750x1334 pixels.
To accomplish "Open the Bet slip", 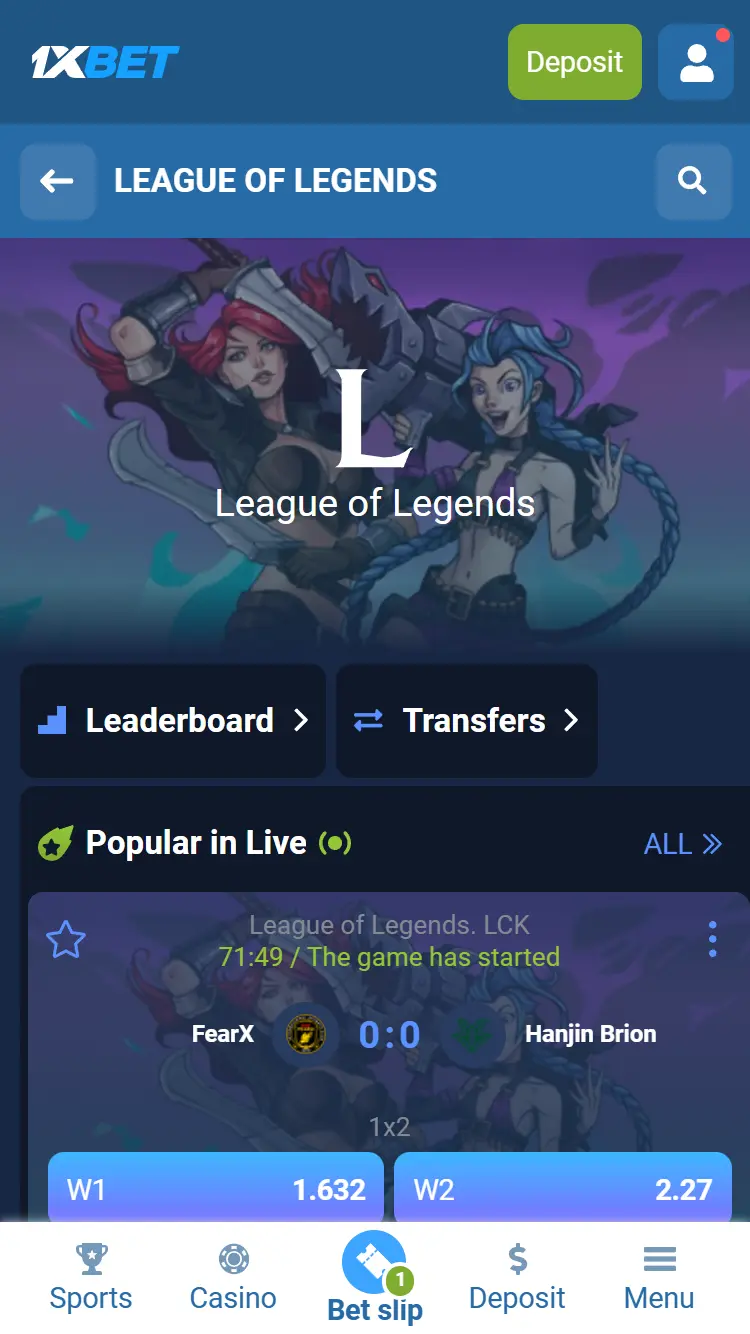I will [375, 1280].
